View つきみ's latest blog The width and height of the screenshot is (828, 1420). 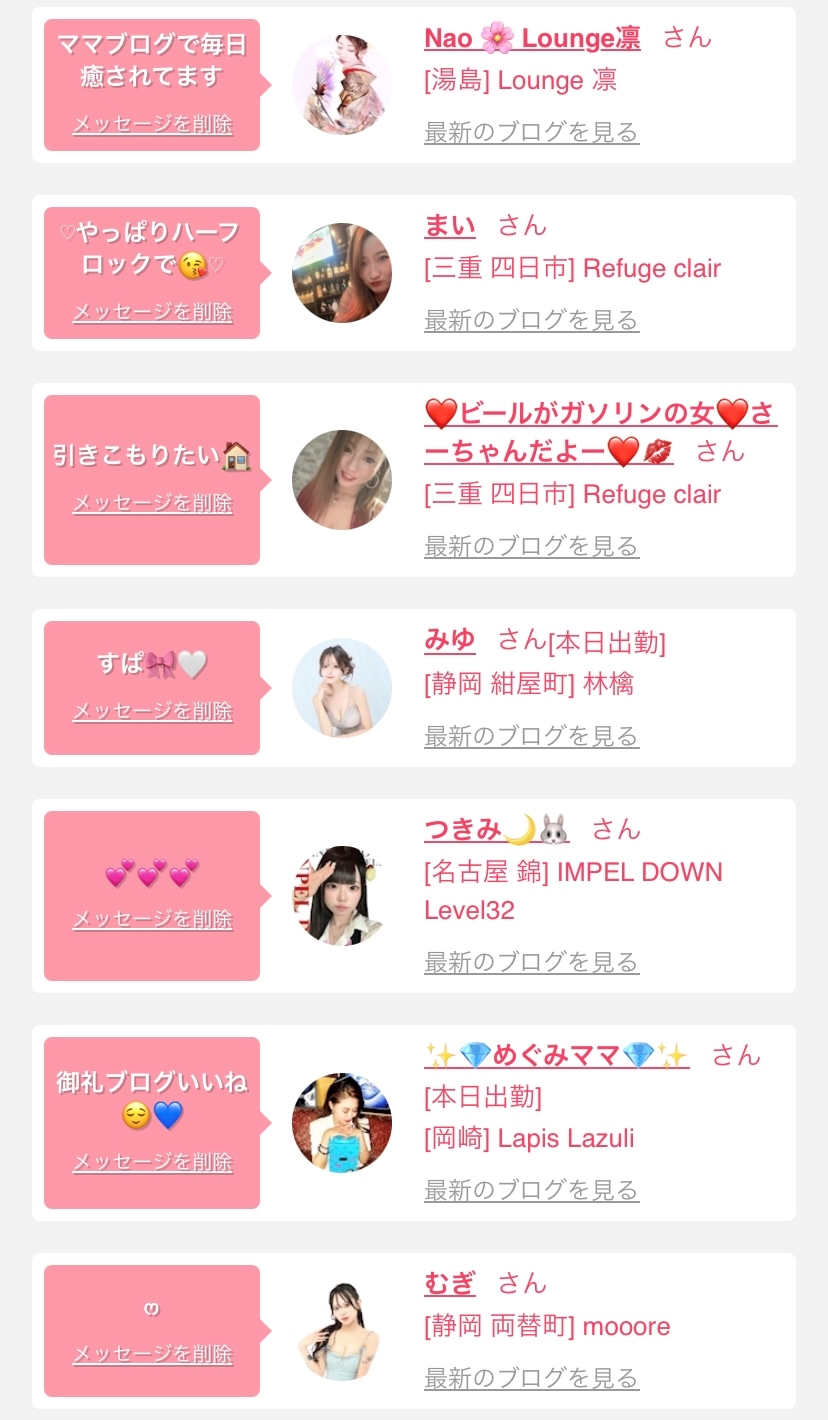click(531, 962)
